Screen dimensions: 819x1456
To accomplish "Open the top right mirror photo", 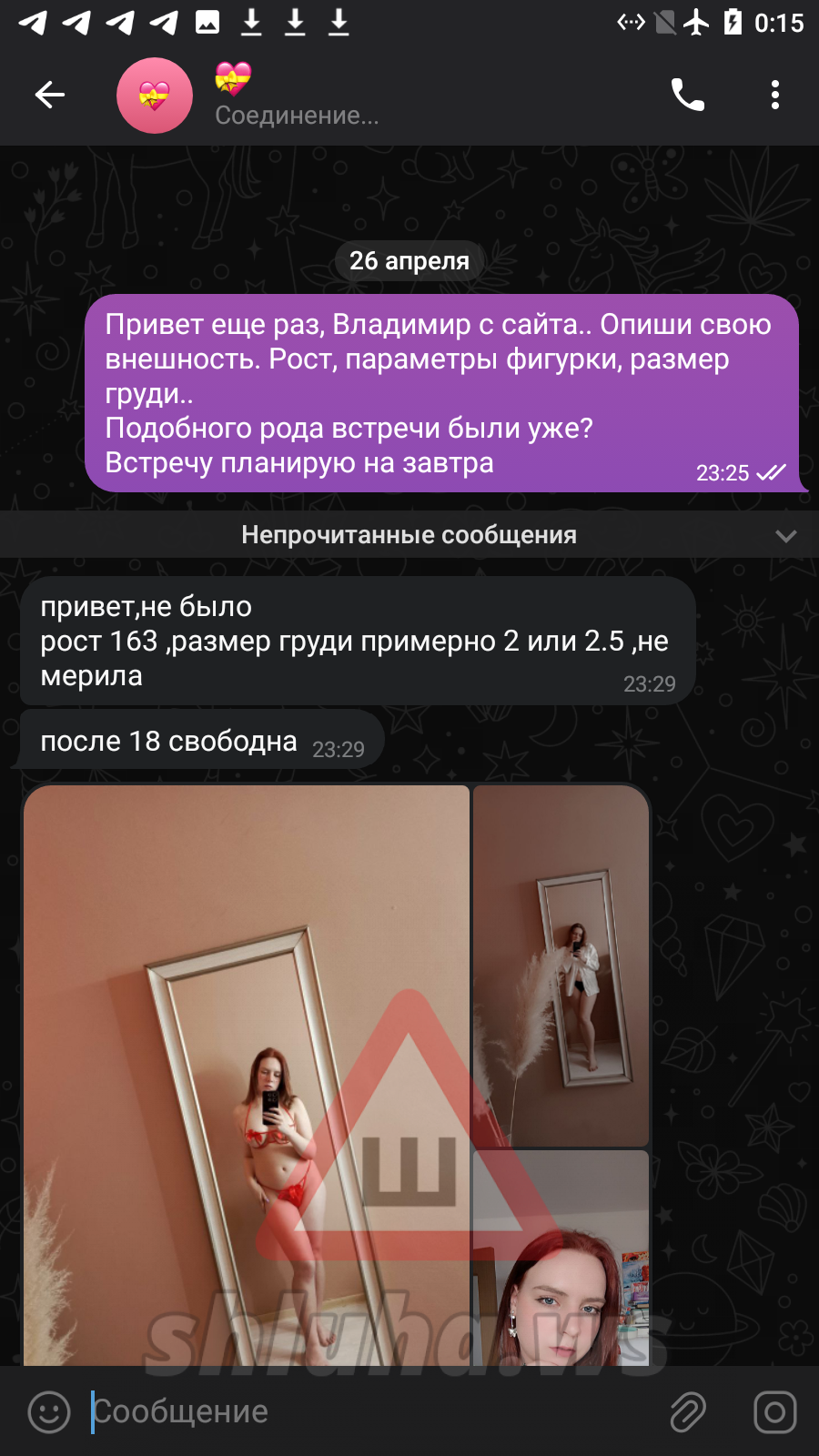I will (561, 965).
